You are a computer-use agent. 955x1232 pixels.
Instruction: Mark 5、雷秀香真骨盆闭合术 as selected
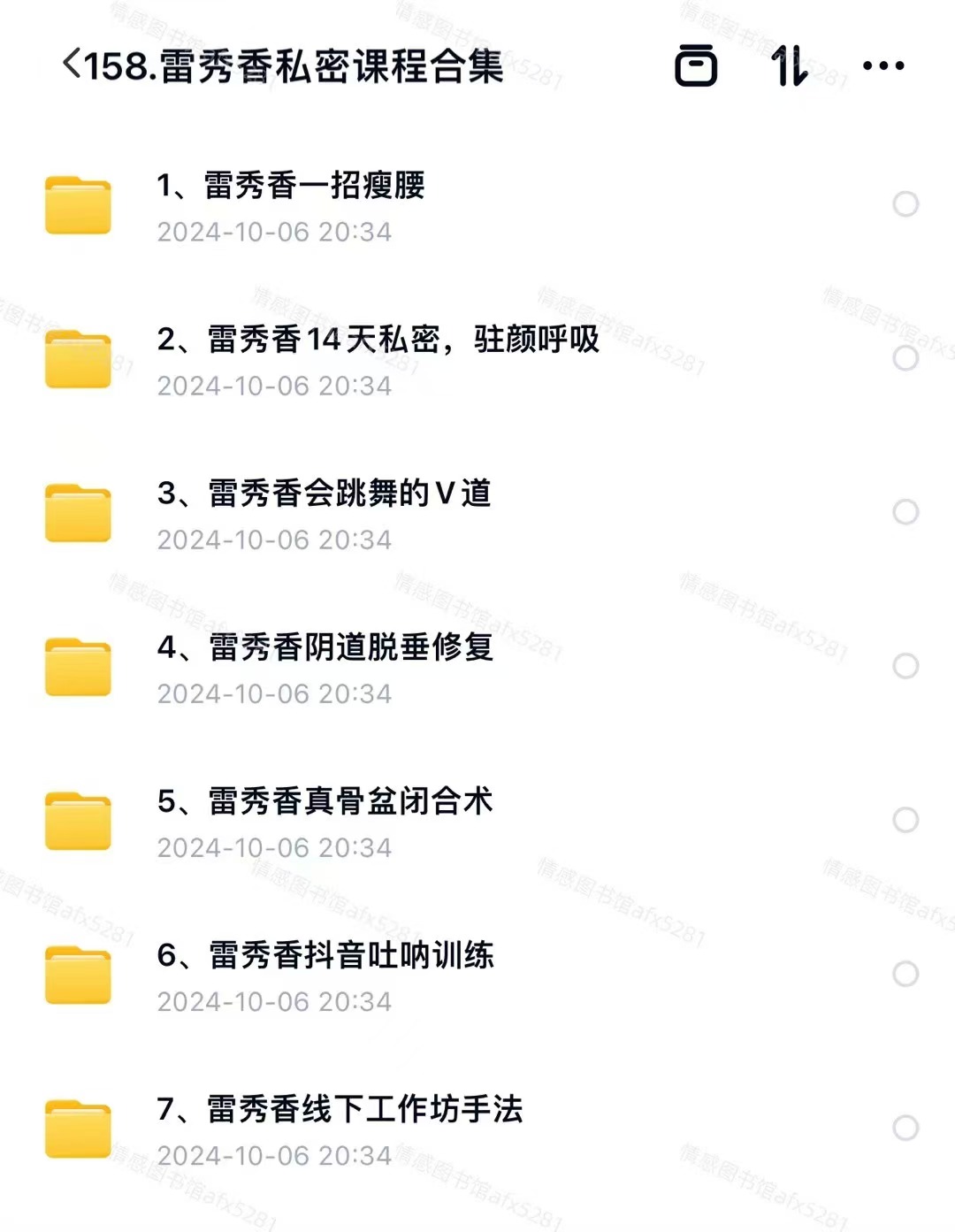(x=905, y=820)
